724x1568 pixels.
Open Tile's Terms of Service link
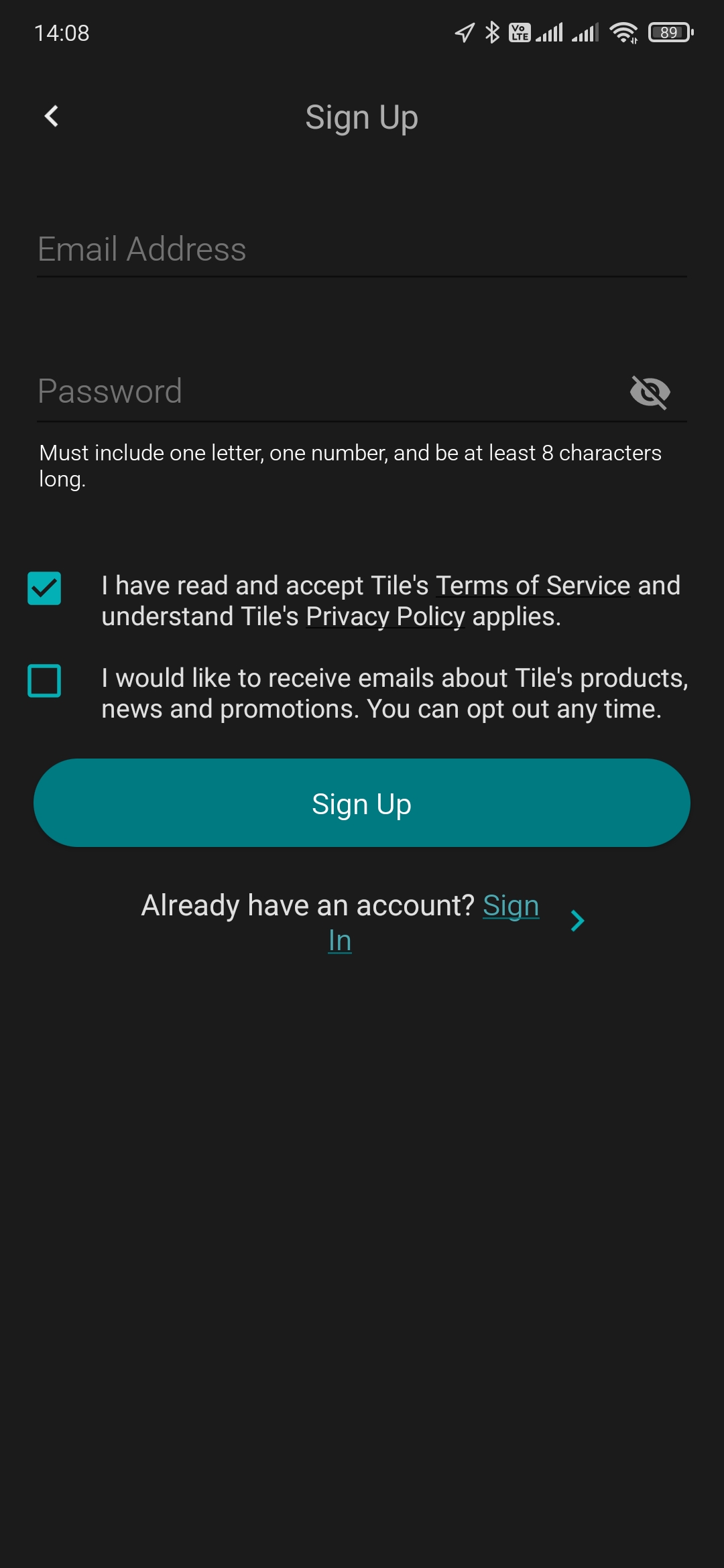click(533, 586)
